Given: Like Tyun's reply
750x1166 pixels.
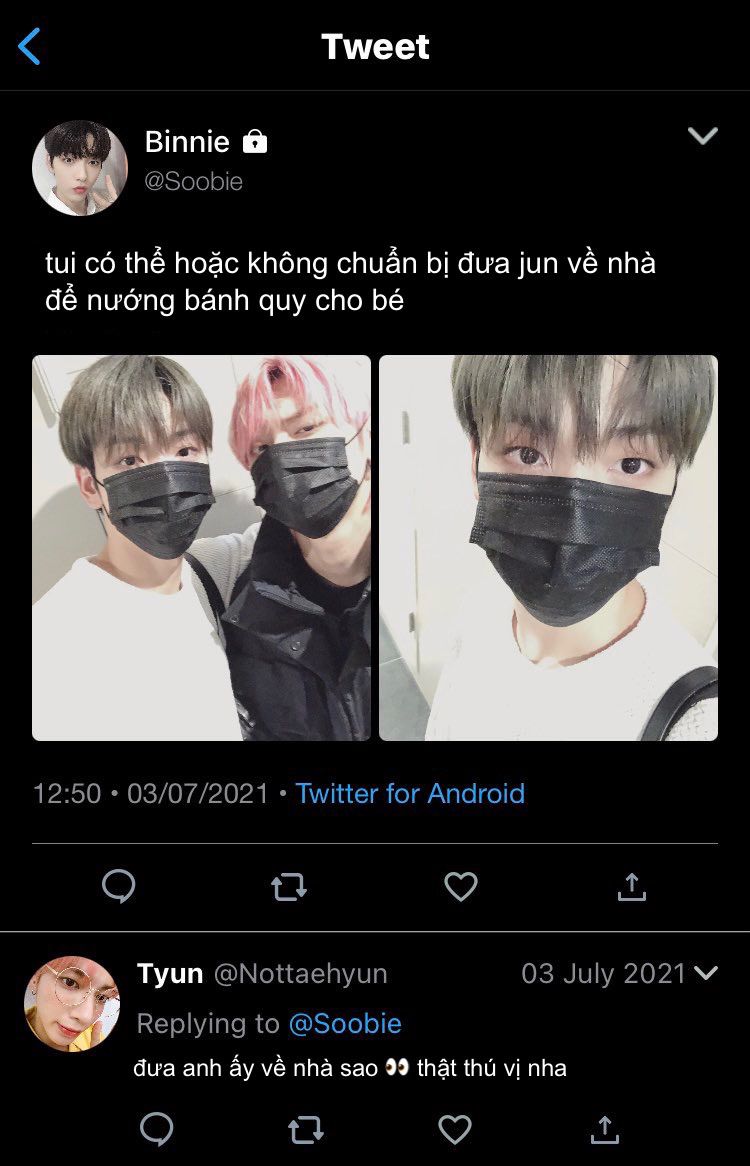Looking at the screenshot, I should pyautogui.click(x=455, y=1130).
